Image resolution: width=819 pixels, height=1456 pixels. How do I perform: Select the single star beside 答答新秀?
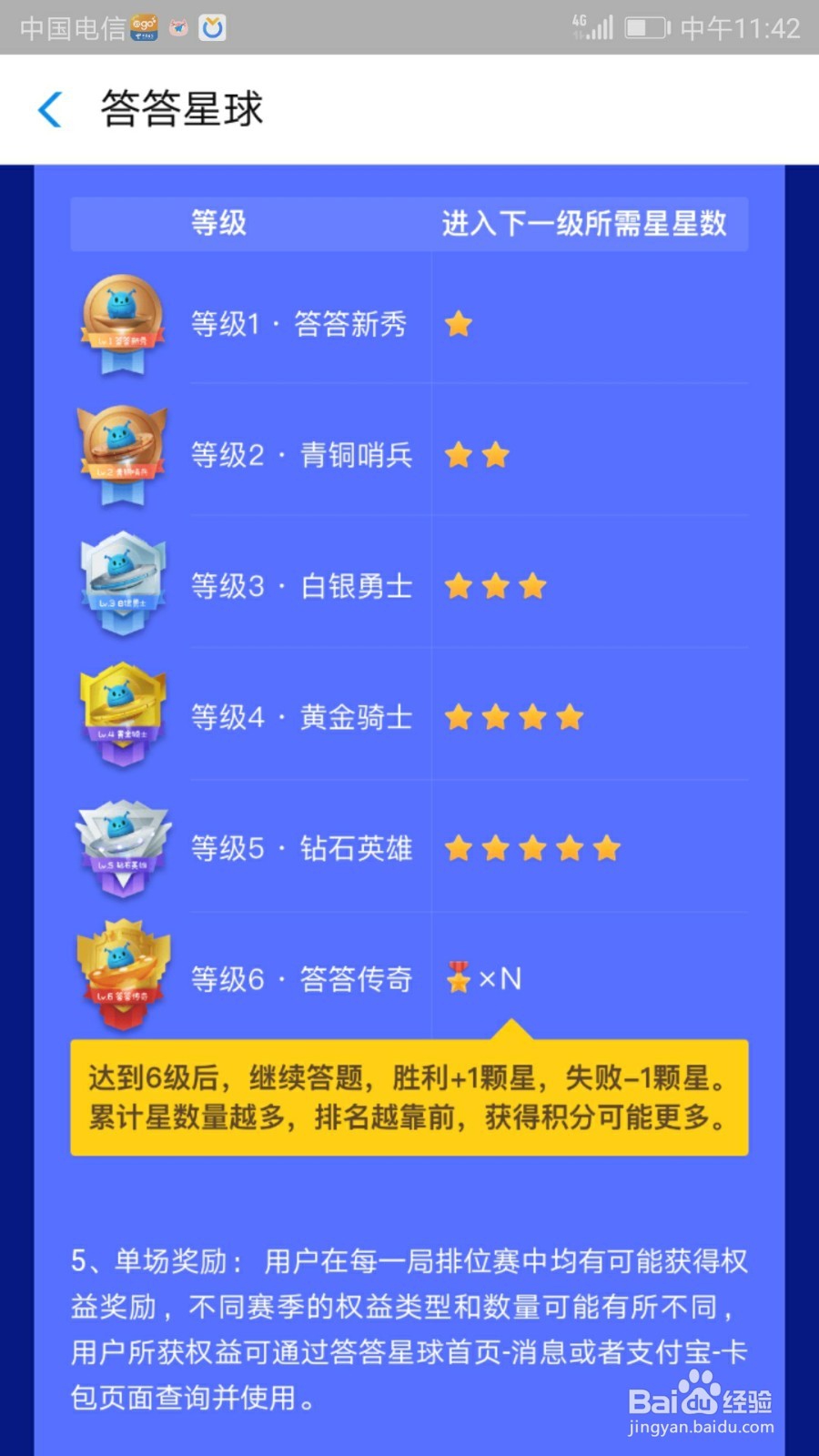tap(459, 324)
